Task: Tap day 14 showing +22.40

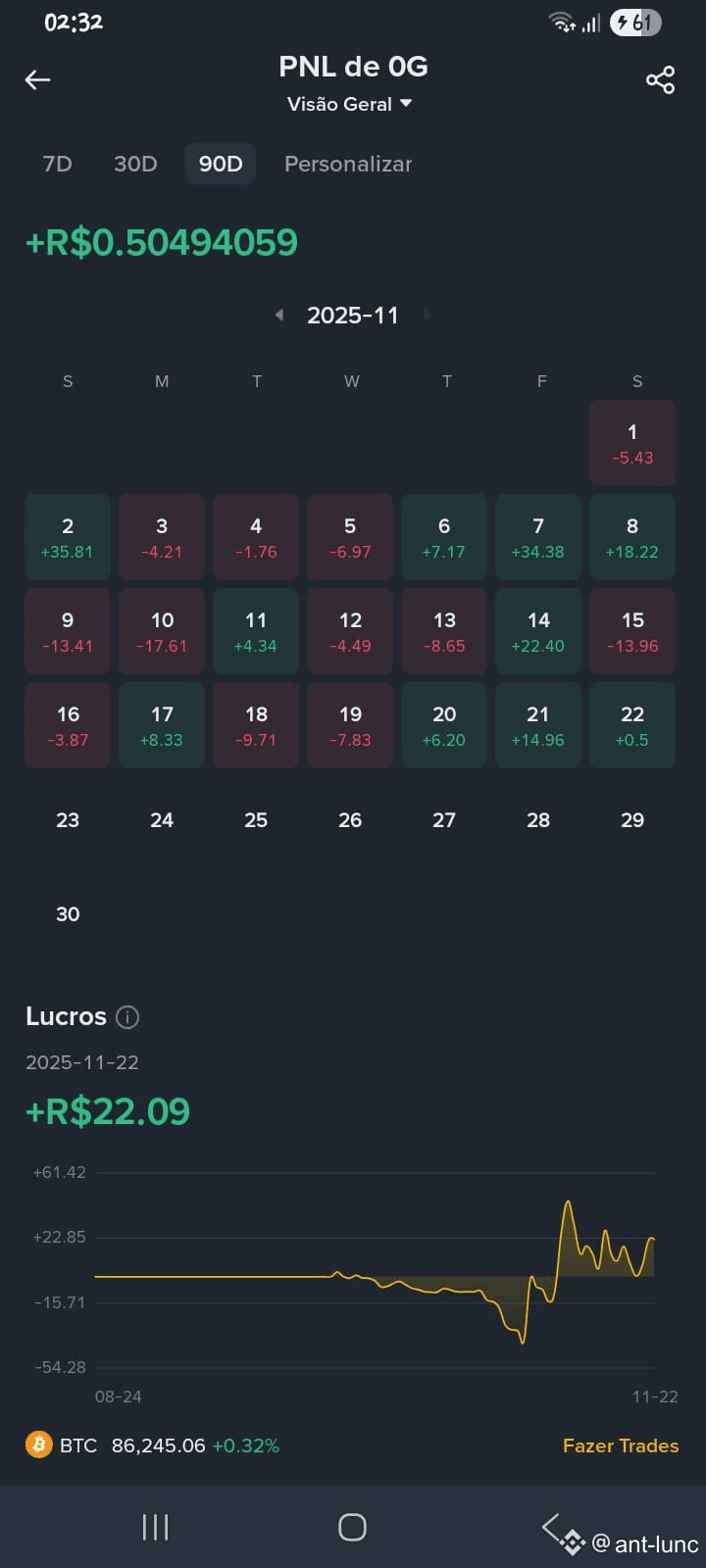Action: tap(538, 632)
